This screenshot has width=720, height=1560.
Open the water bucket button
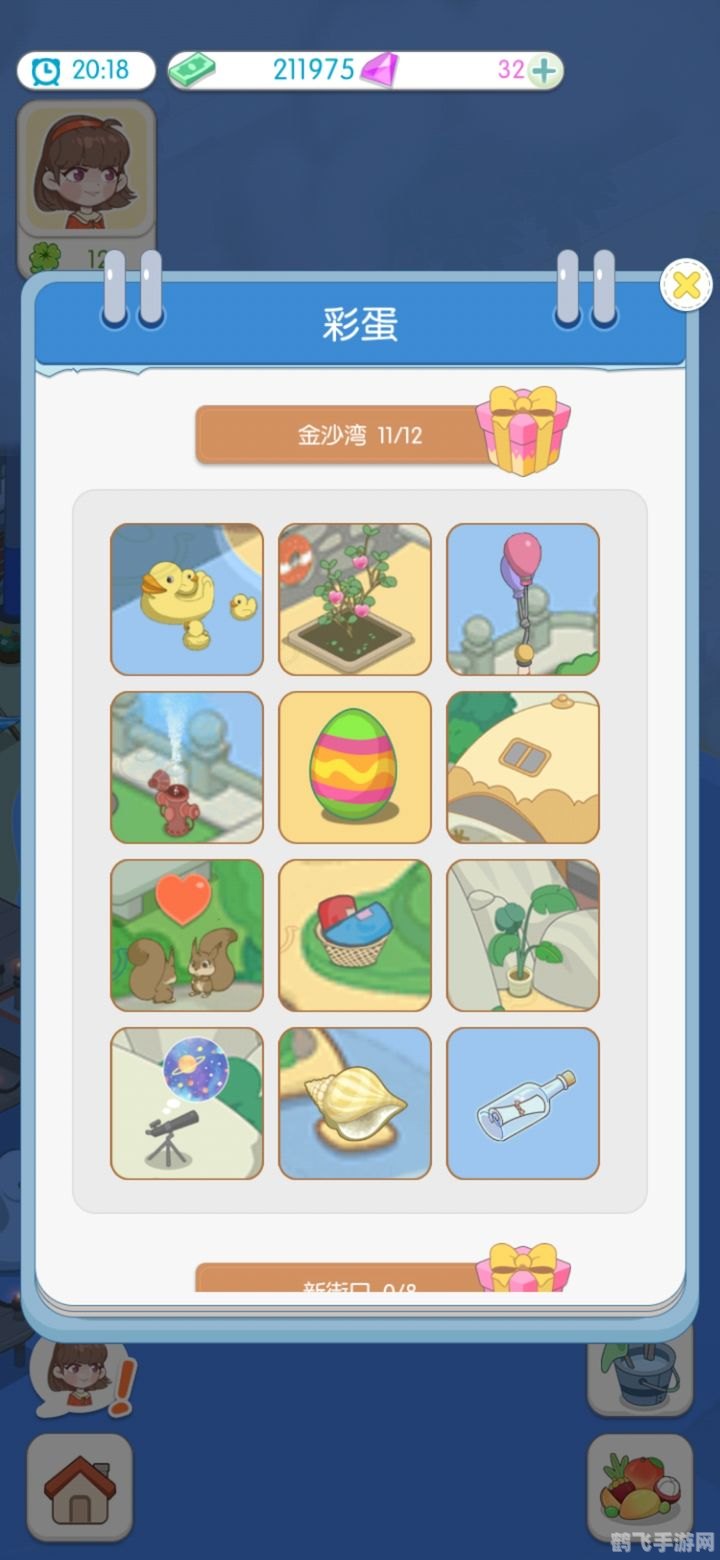(x=640, y=1375)
